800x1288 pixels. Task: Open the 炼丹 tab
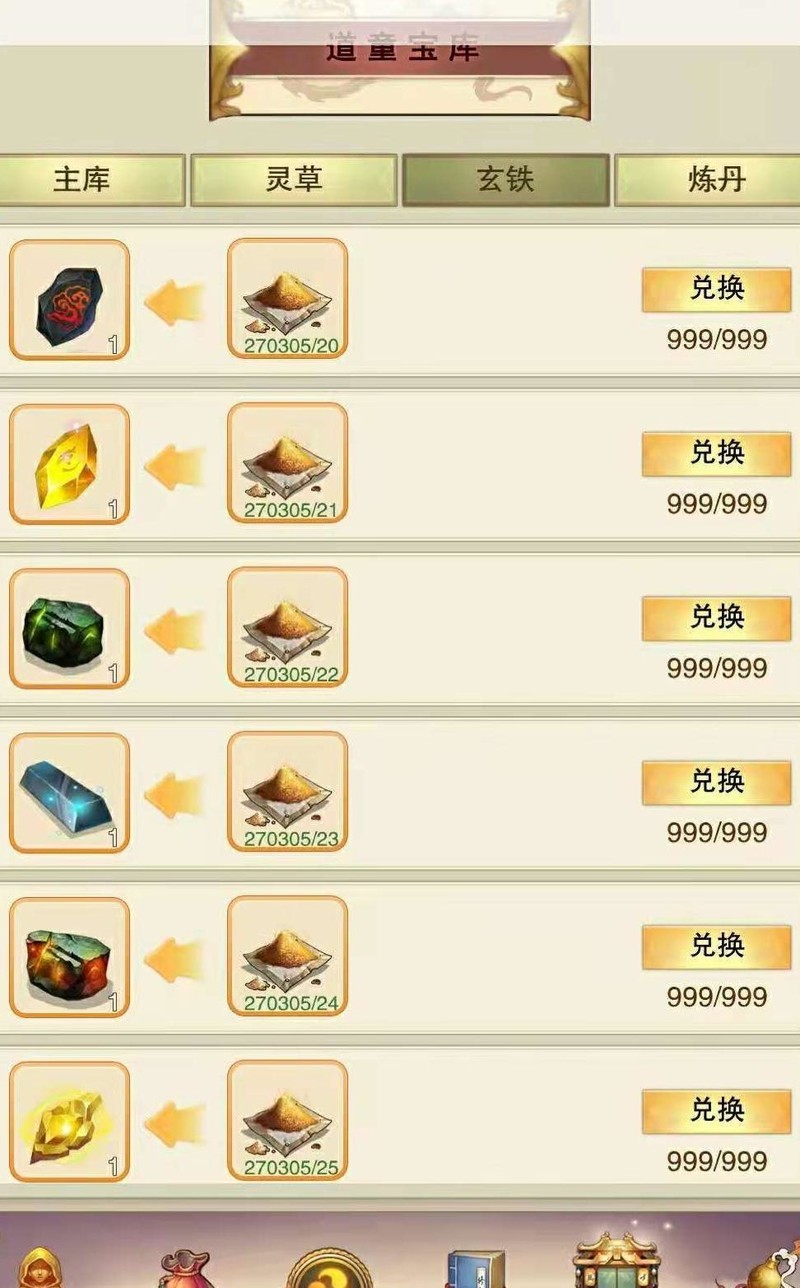pyautogui.click(x=712, y=180)
